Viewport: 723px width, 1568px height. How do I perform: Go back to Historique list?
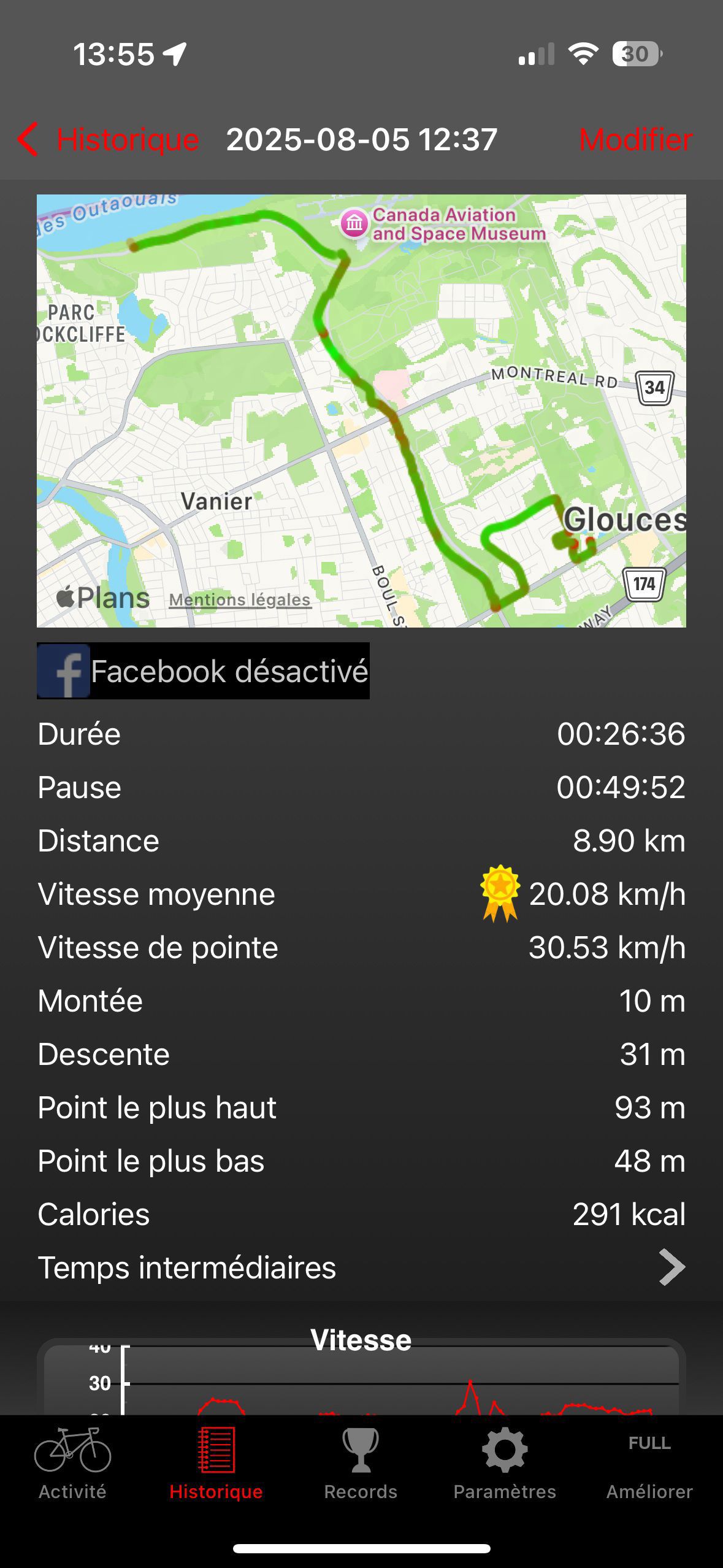click(x=108, y=140)
